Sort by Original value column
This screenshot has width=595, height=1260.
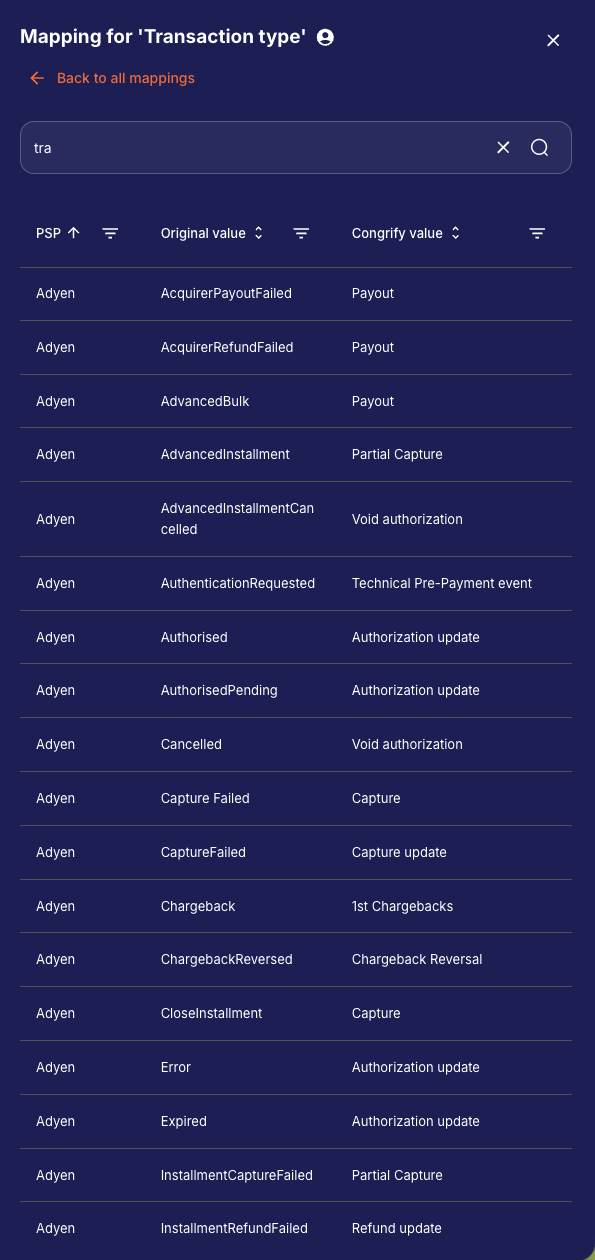click(213, 233)
